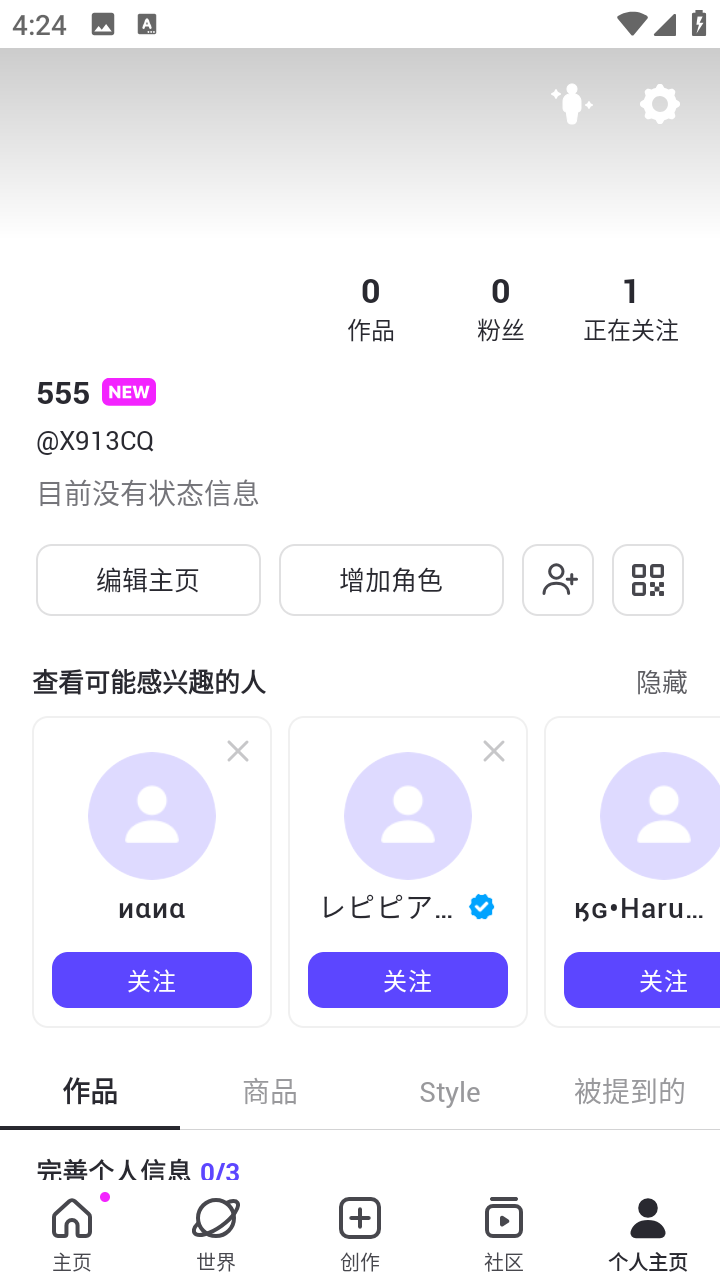Switch to the 商品 tab
720x1280 pixels.
tap(270, 1092)
